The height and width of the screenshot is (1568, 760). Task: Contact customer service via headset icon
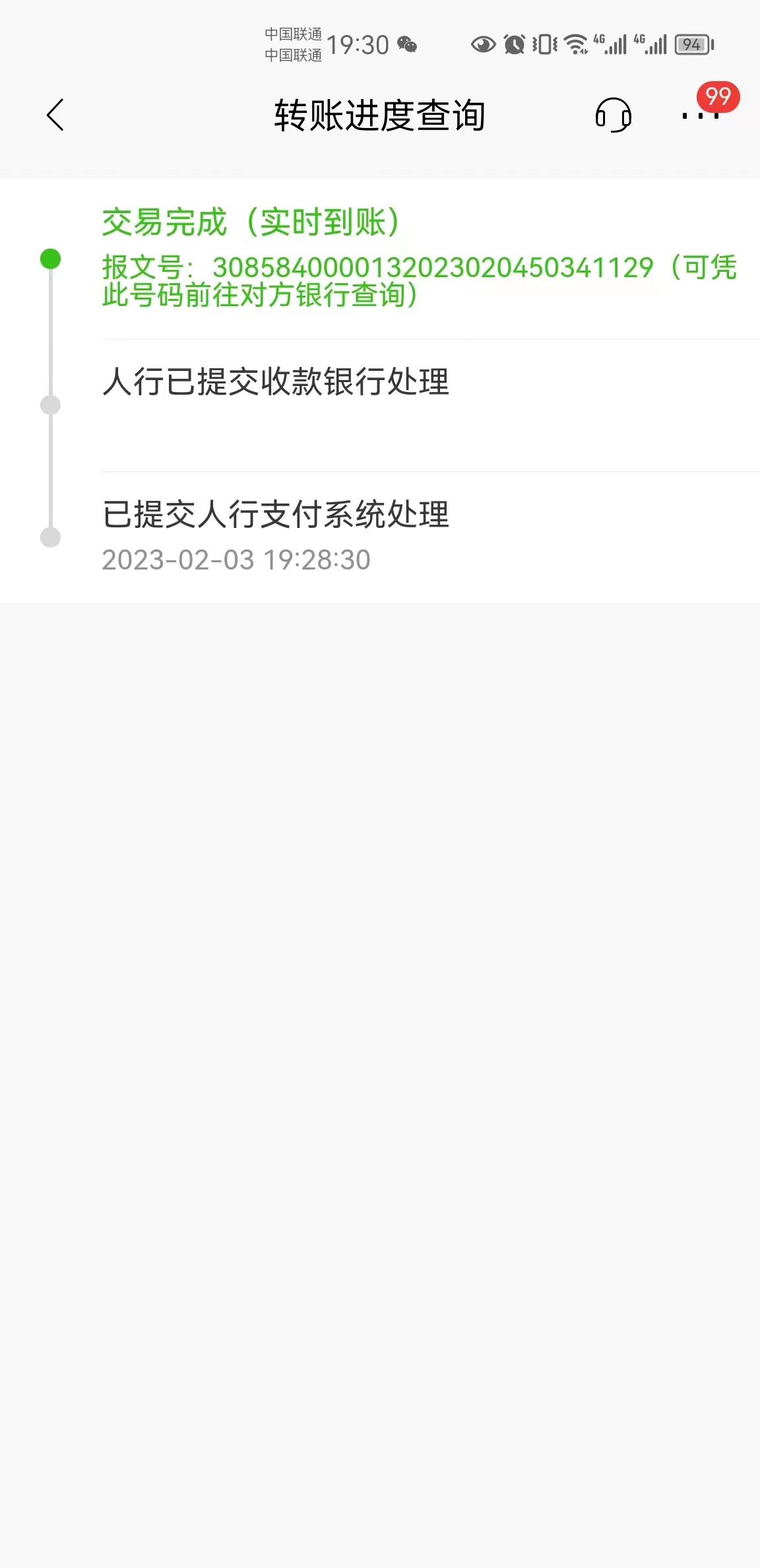click(613, 115)
